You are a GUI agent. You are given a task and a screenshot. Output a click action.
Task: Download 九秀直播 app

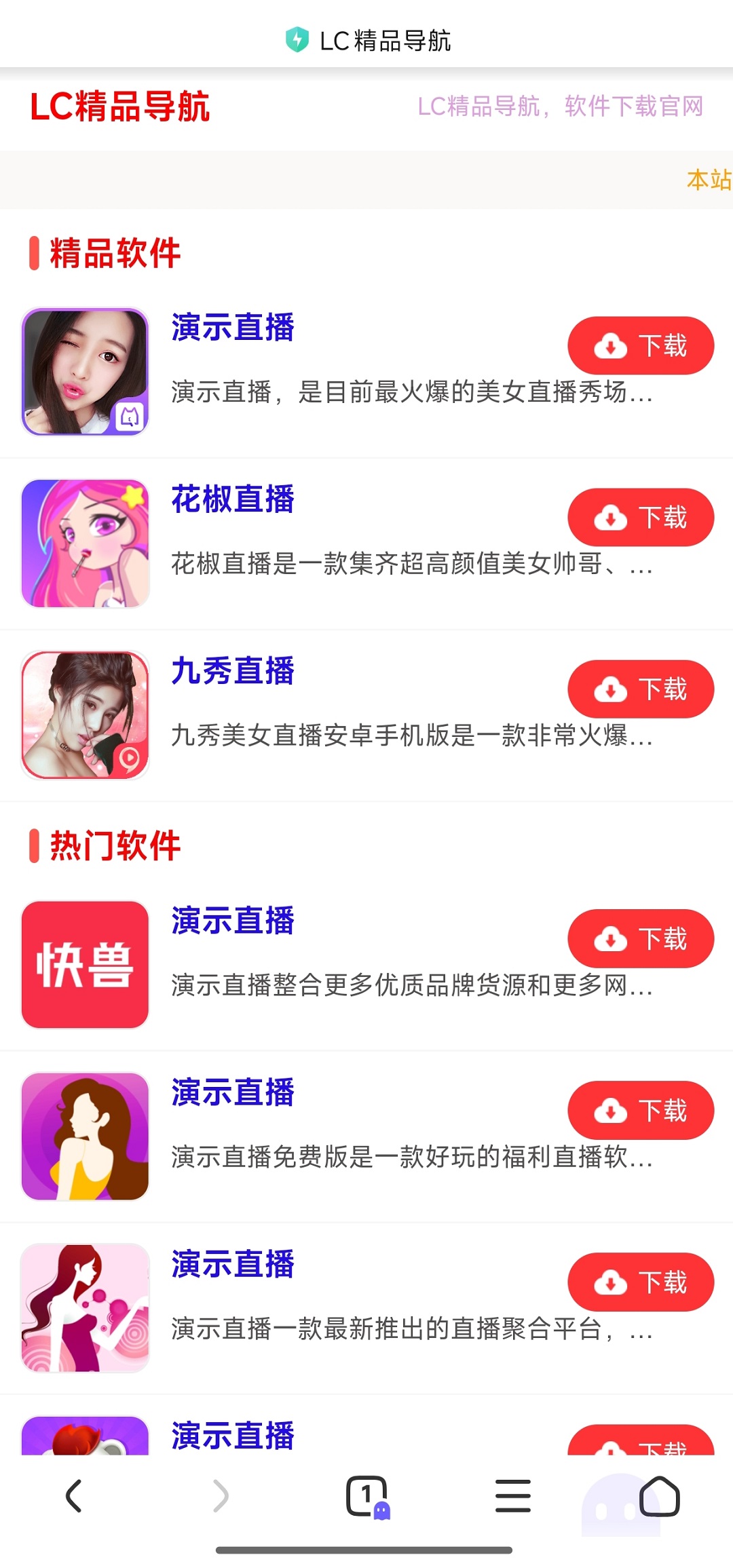pos(640,689)
